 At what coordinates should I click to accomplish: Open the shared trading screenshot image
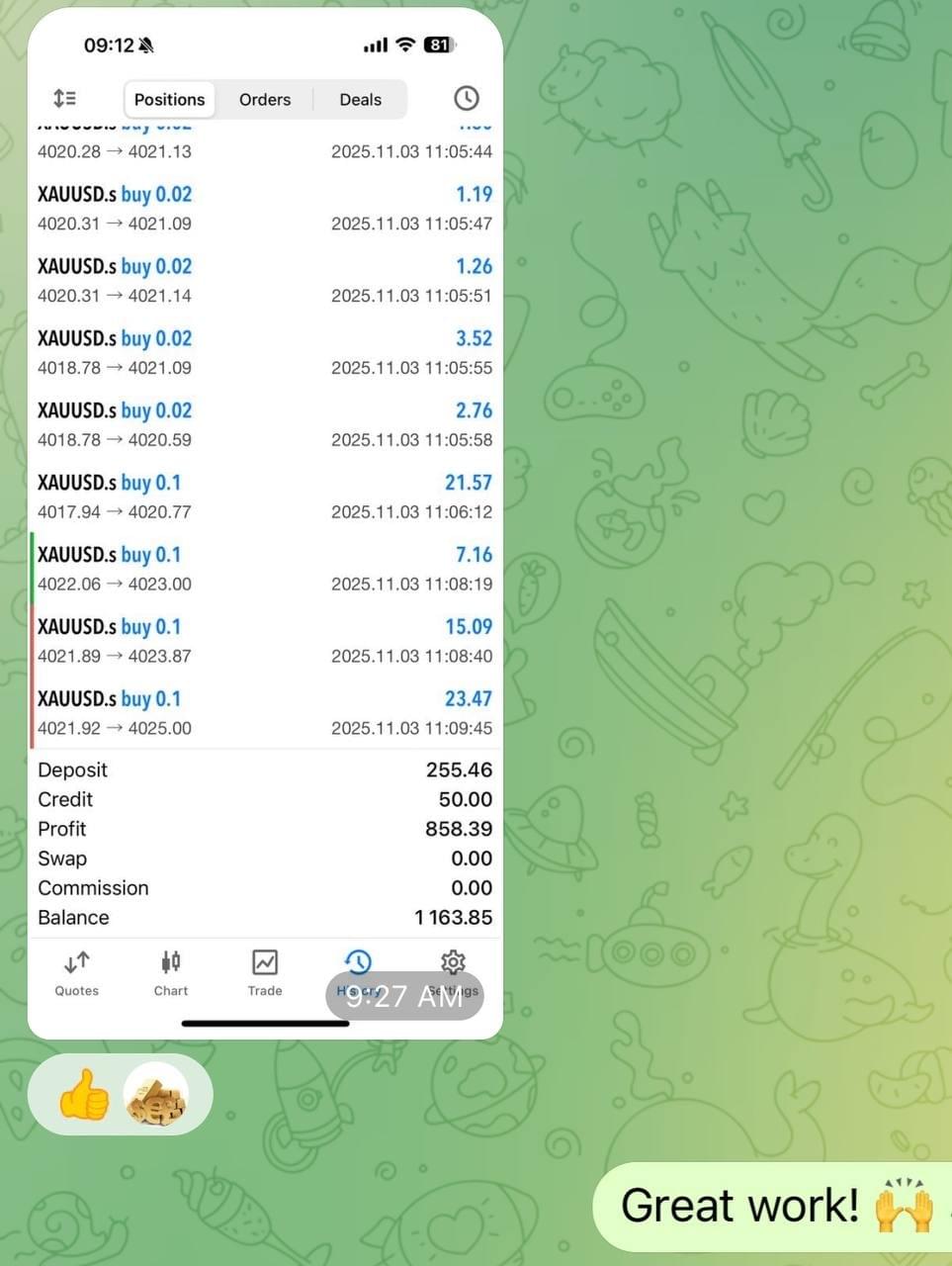[265, 523]
